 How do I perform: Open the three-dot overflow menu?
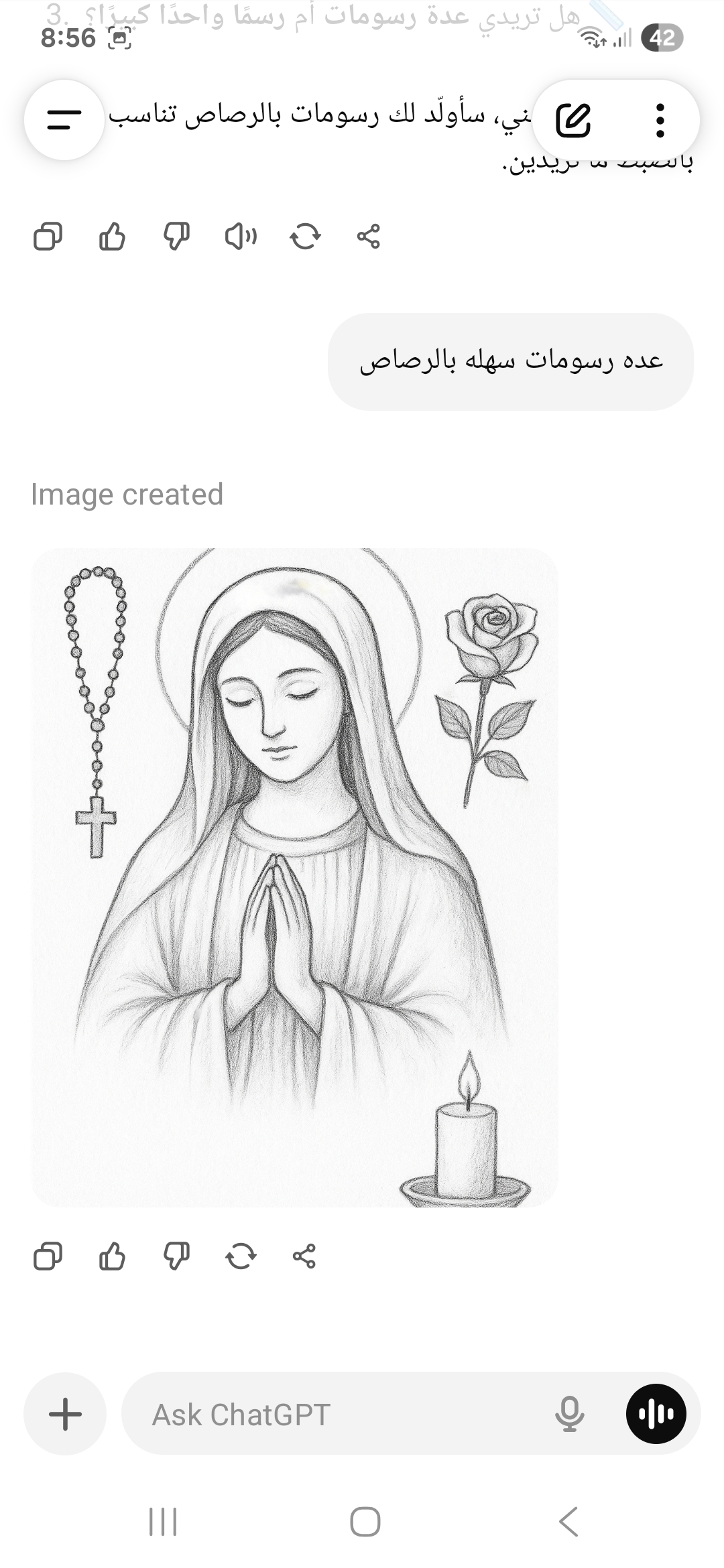click(x=660, y=121)
